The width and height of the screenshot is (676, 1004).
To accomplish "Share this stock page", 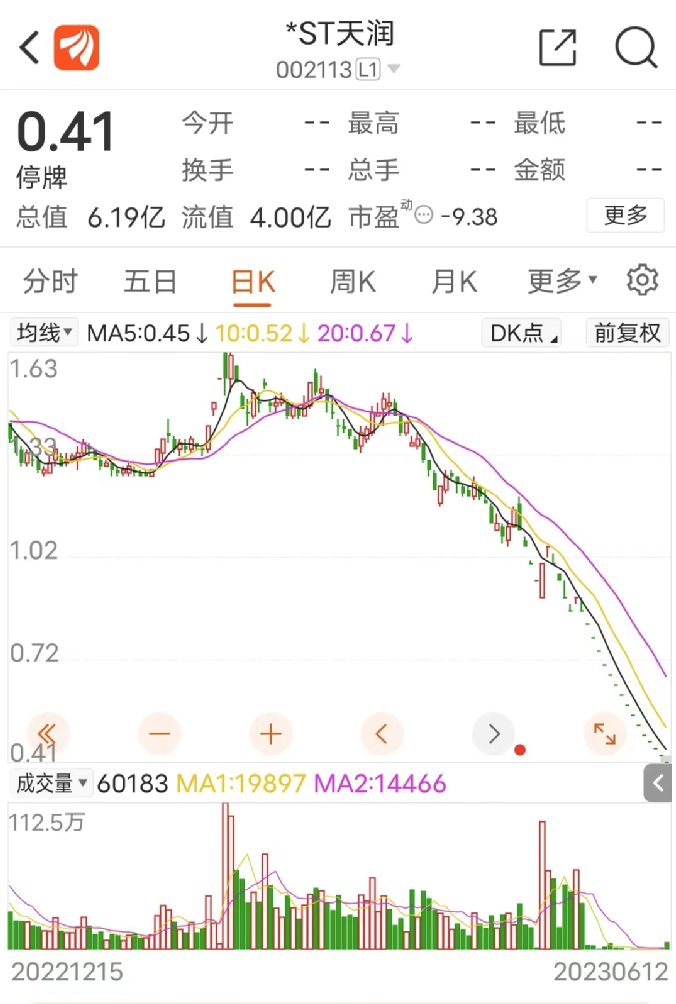I will click(x=557, y=47).
